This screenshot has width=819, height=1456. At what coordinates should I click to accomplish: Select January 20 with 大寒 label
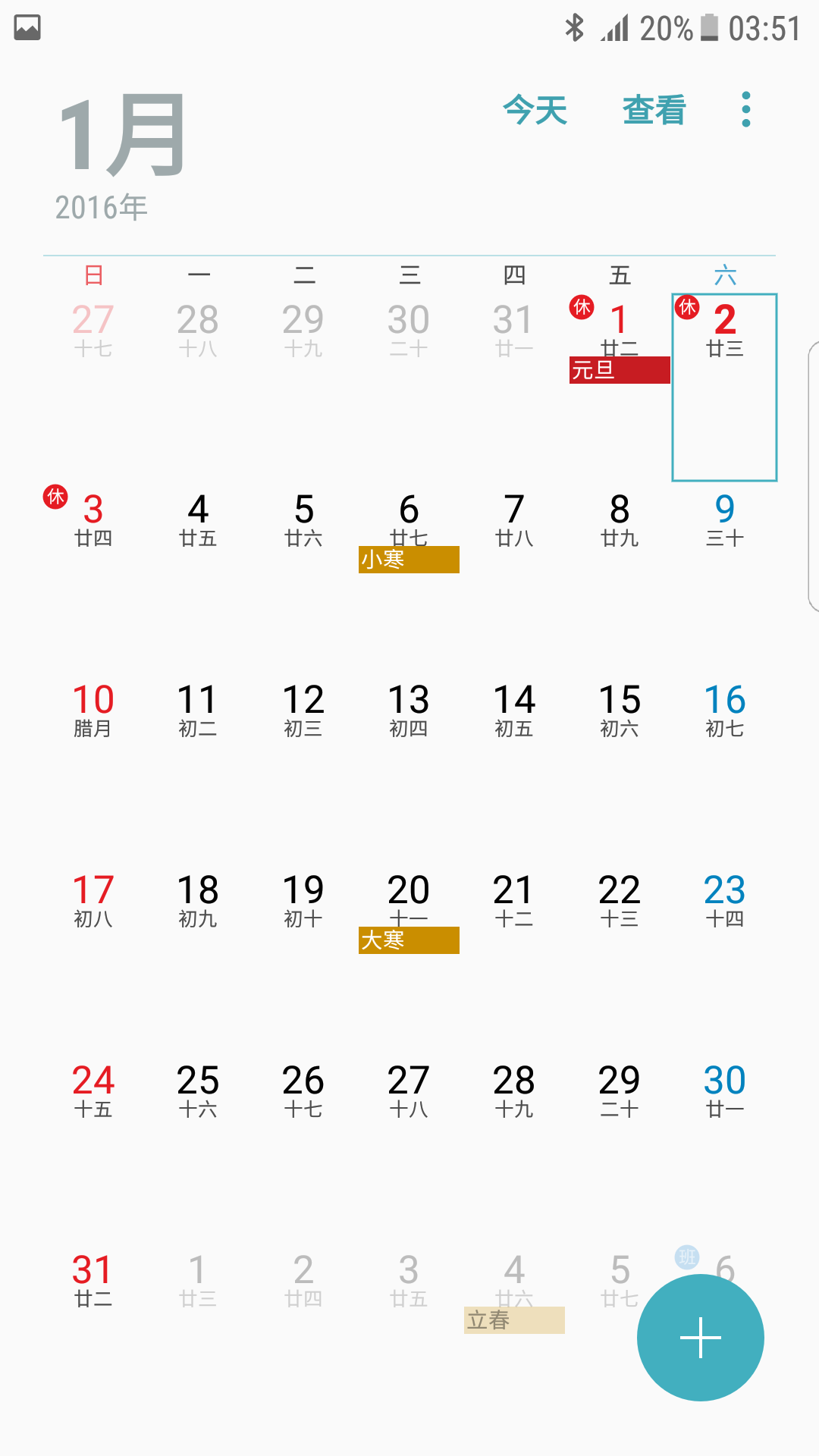point(409,904)
